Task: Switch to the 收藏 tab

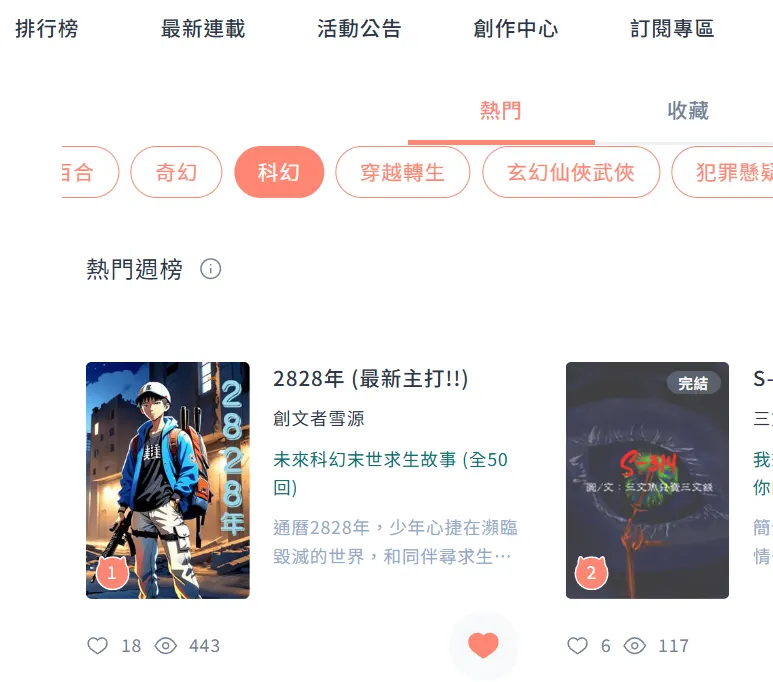Action: point(688,111)
